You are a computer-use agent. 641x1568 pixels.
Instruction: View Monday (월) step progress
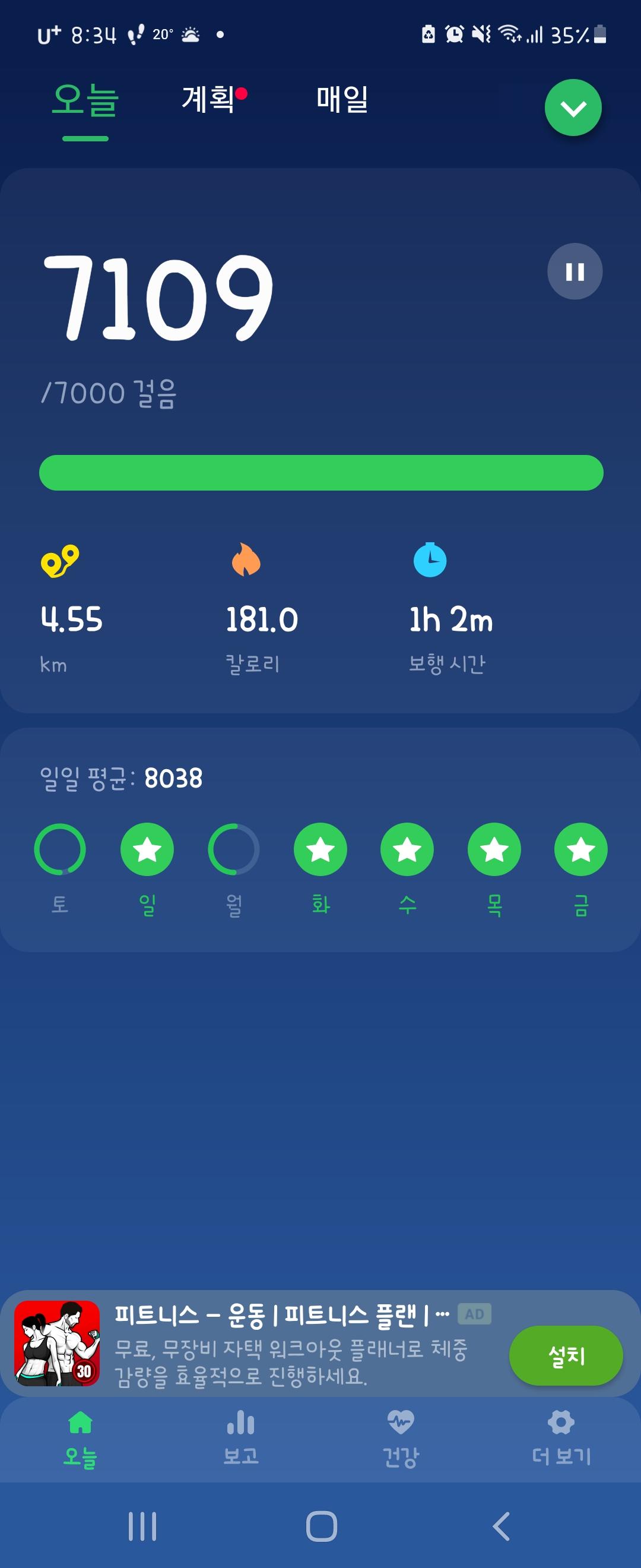(234, 849)
